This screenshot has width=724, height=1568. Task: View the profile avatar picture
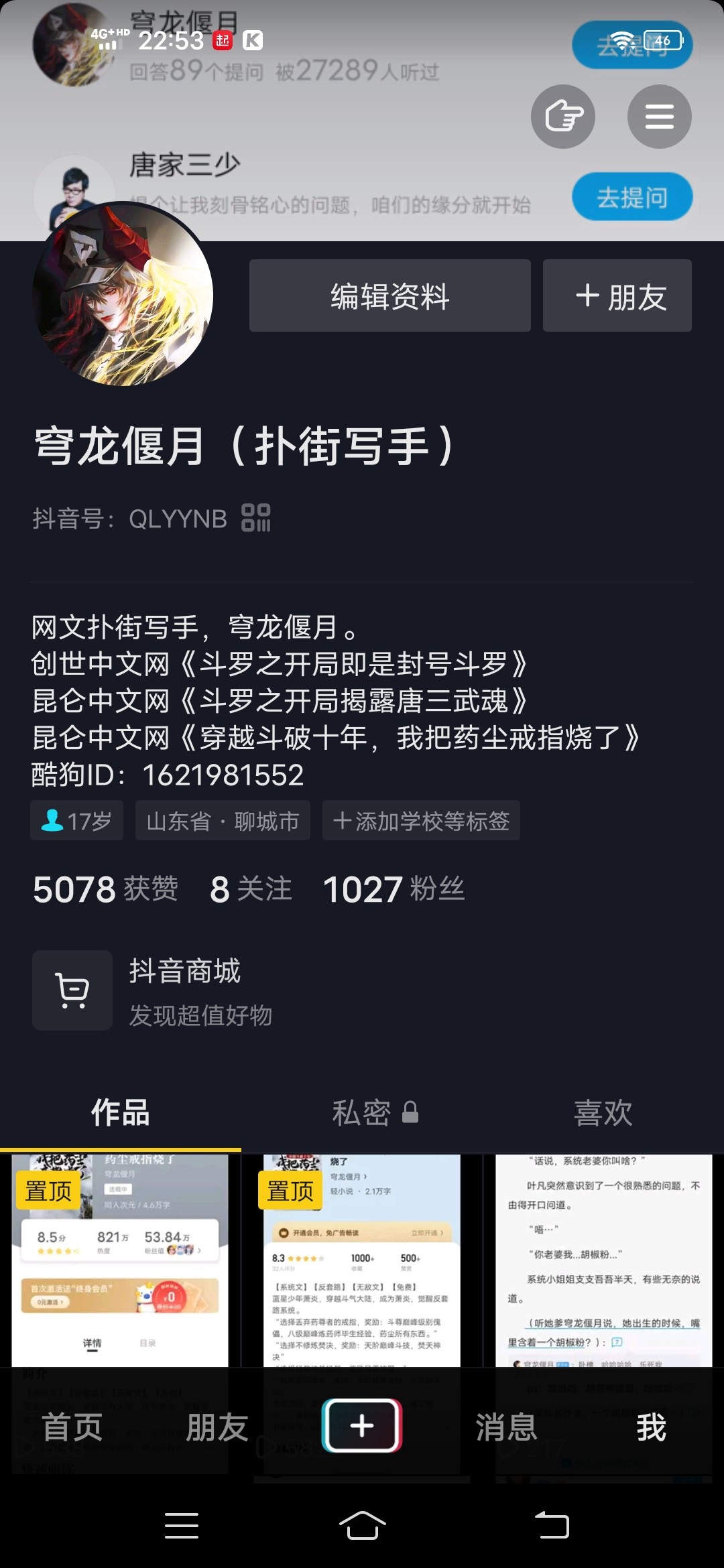tap(123, 295)
